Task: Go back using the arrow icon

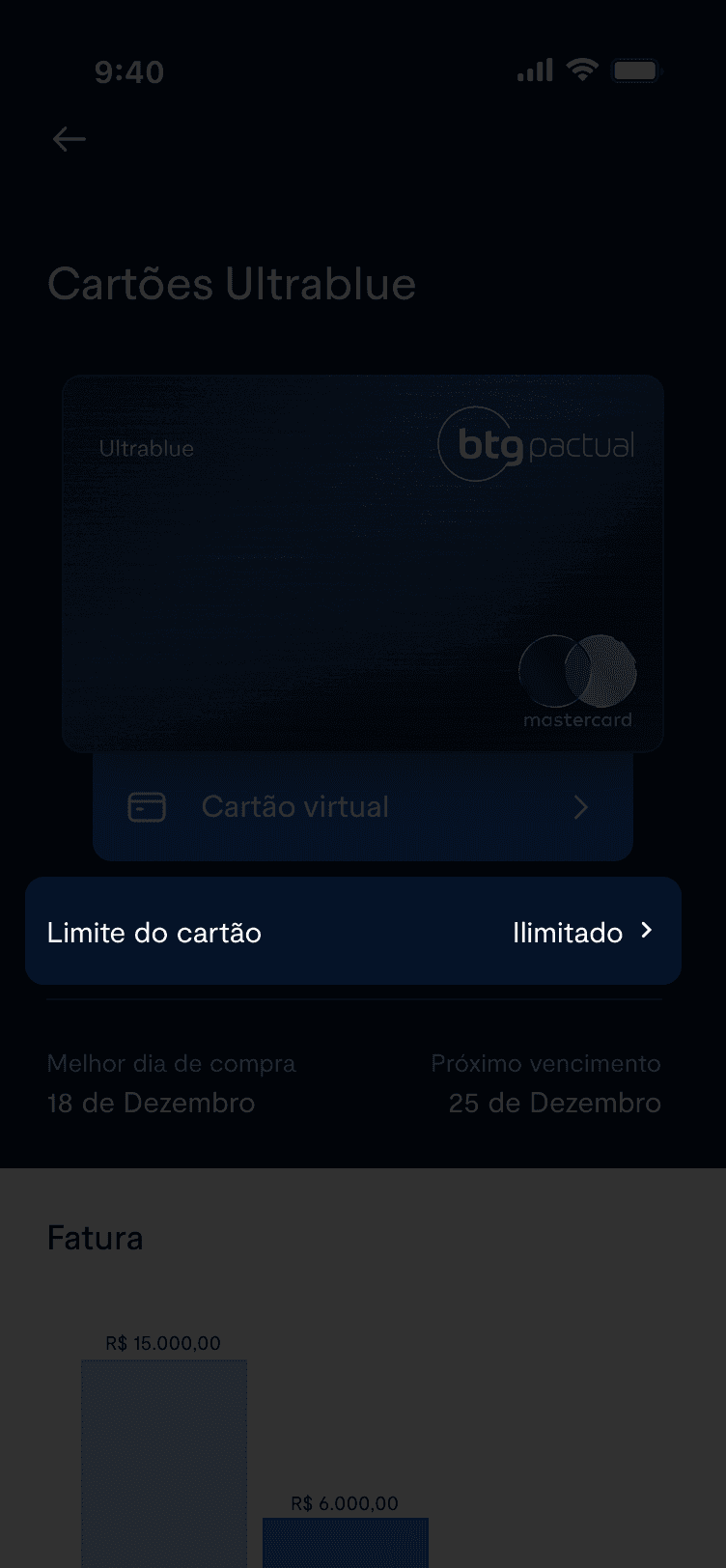Action: click(69, 139)
